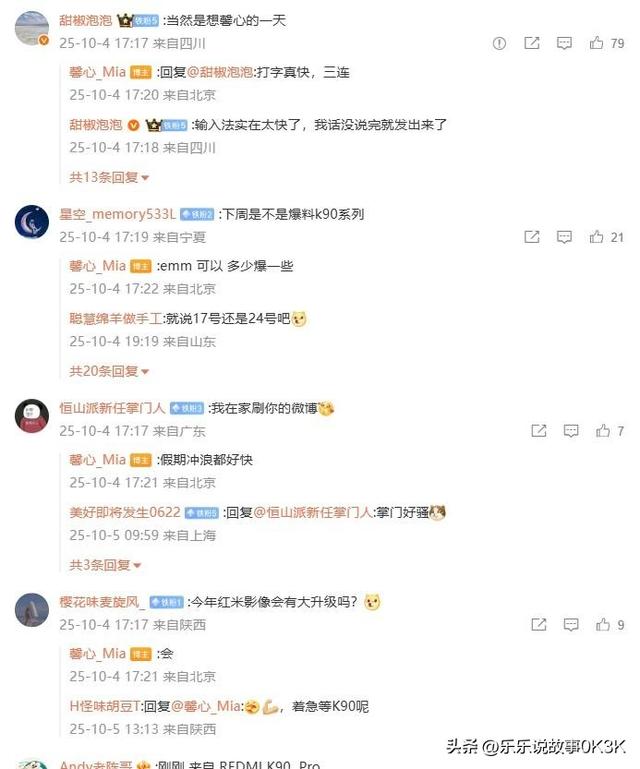Expand 共13条回复 replies
The image size is (640, 769).
108,177
